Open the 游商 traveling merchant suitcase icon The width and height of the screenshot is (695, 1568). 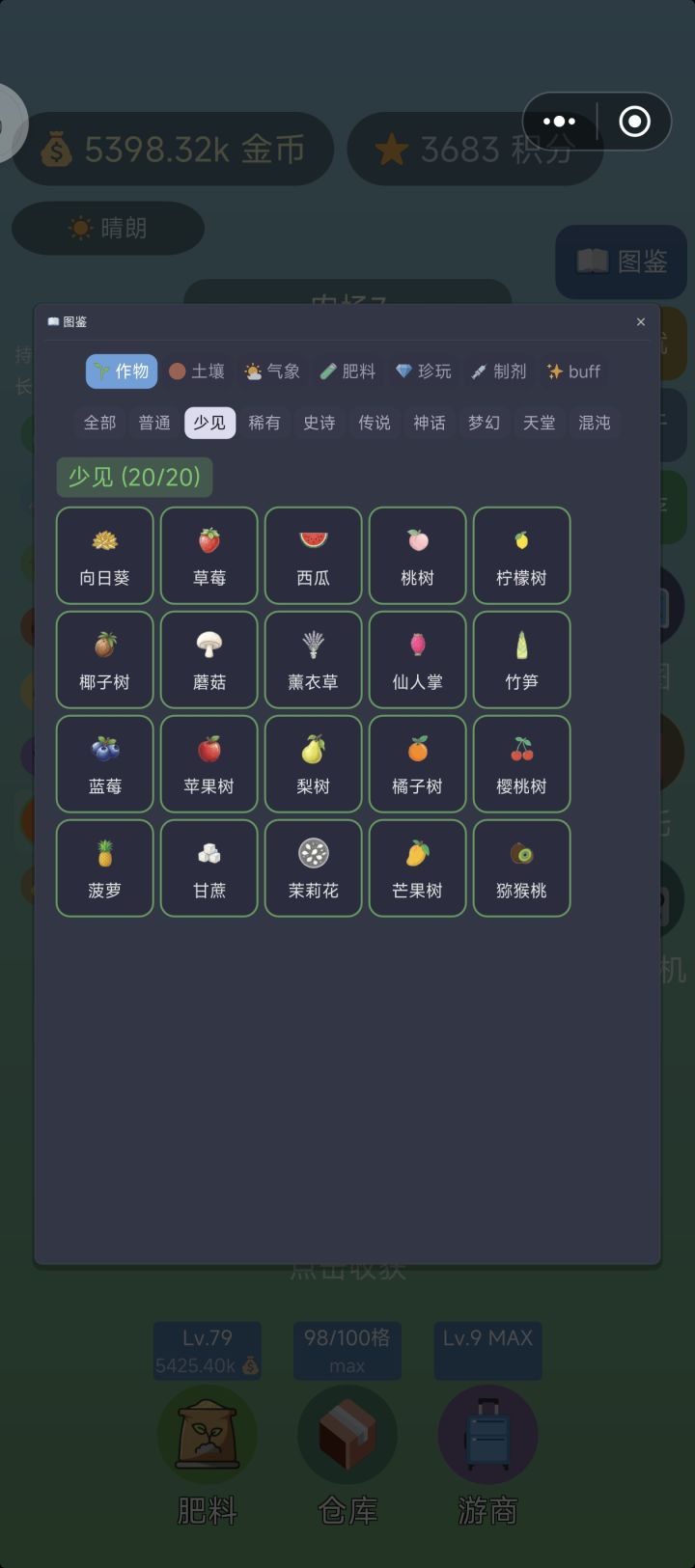(487, 1435)
